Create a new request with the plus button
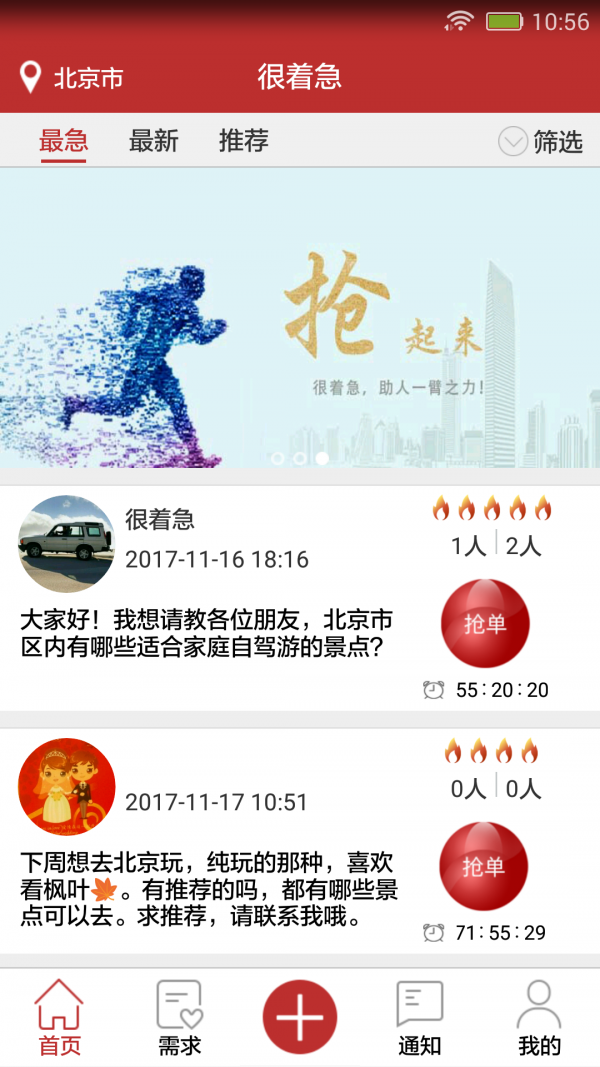Viewport: 600px width, 1067px height. pos(300,1017)
